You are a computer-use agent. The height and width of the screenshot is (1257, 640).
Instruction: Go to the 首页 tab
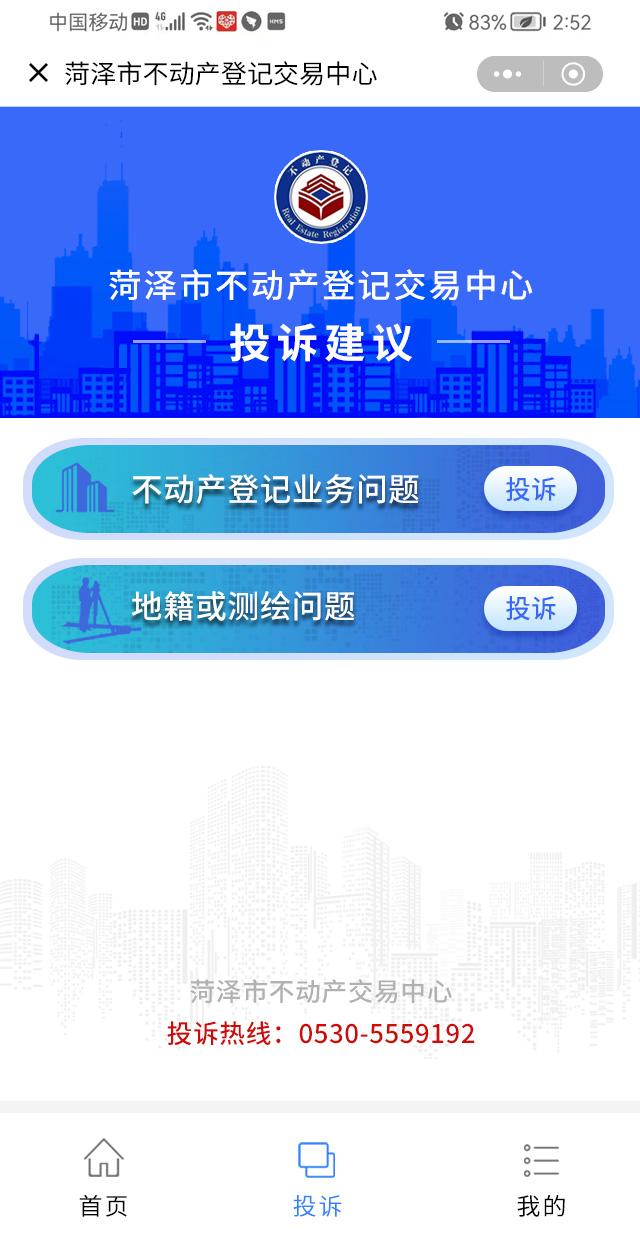point(104,1178)
